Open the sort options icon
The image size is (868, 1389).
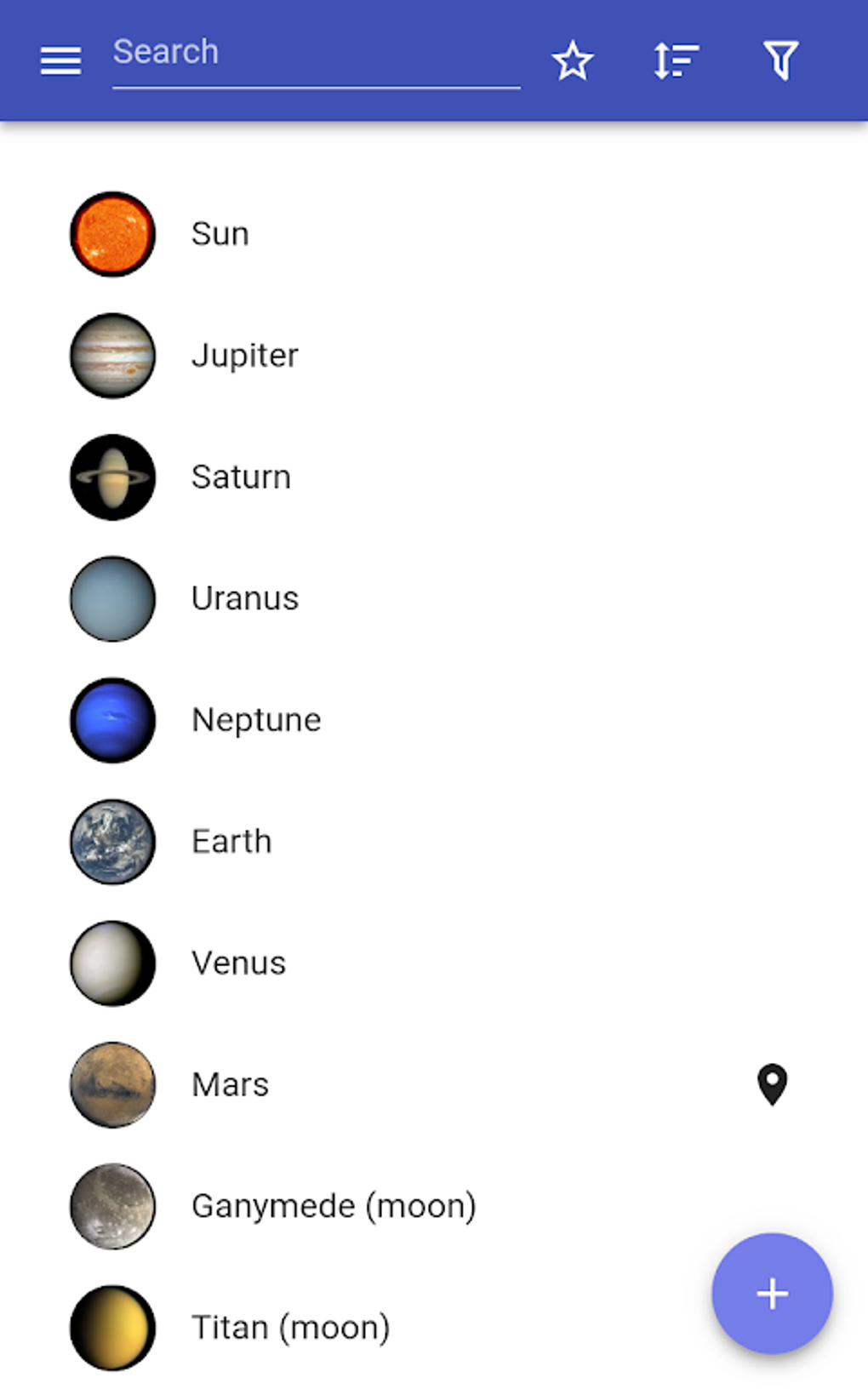point(674,60)
